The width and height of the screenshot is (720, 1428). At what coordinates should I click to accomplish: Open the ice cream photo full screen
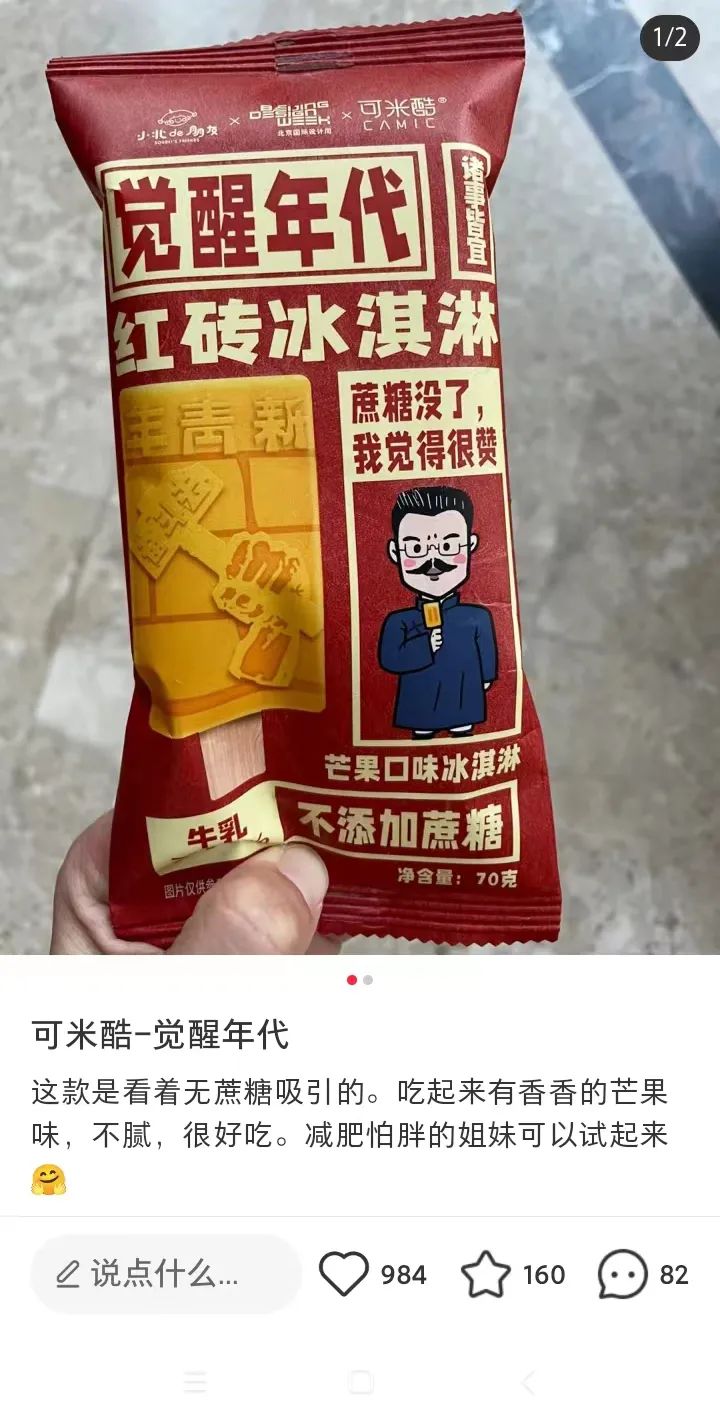tap(360, 480)
